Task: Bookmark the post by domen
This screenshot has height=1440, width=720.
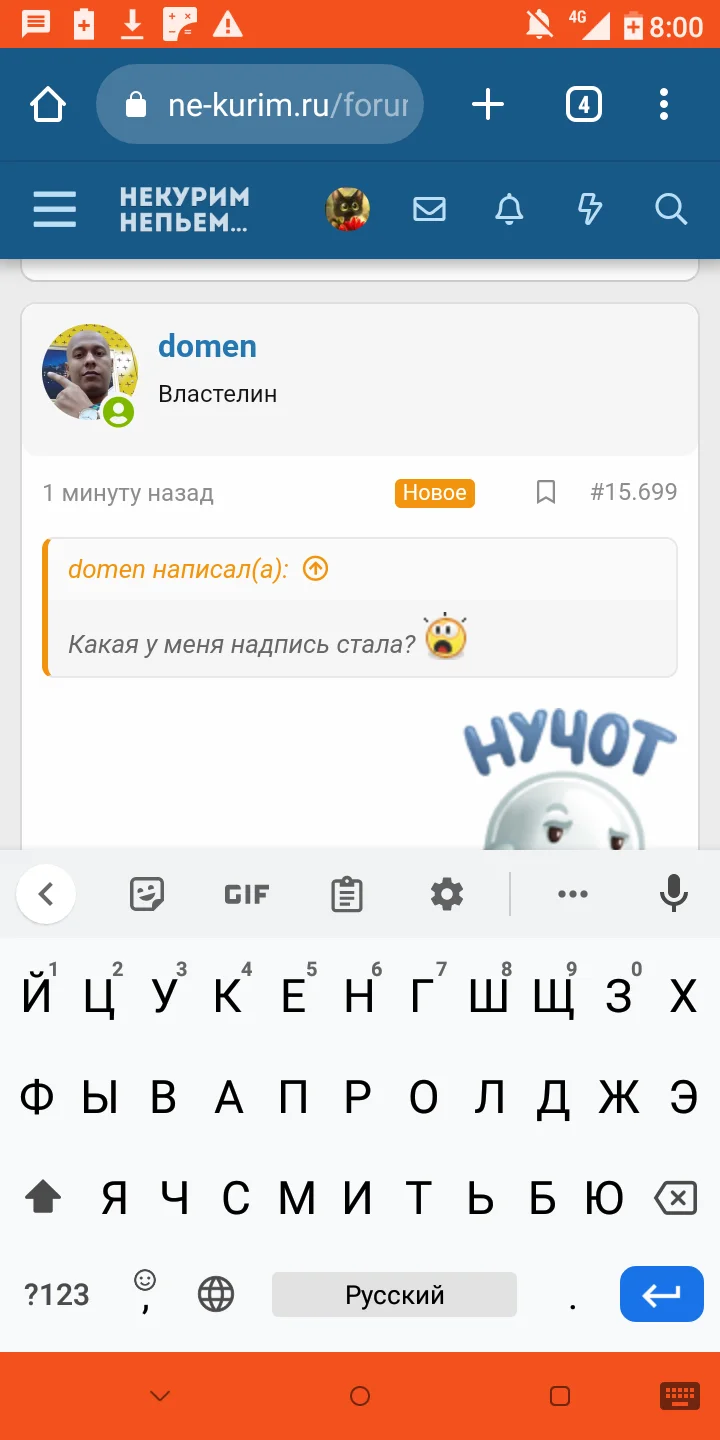Action: click(545, 492)
